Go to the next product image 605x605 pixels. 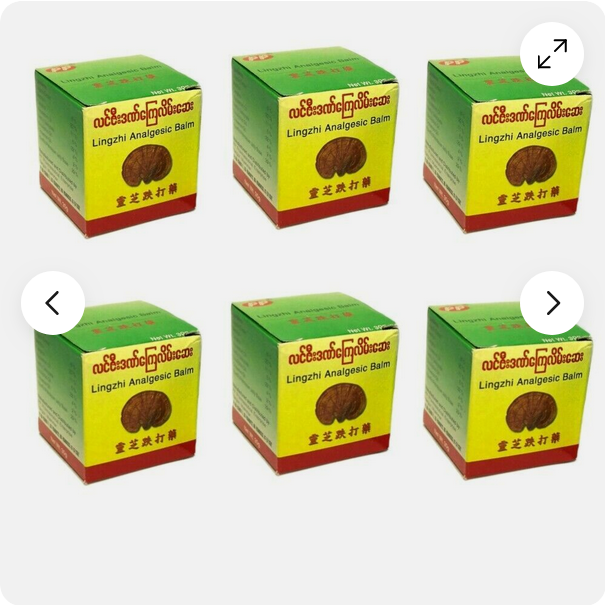coord(552,303)
